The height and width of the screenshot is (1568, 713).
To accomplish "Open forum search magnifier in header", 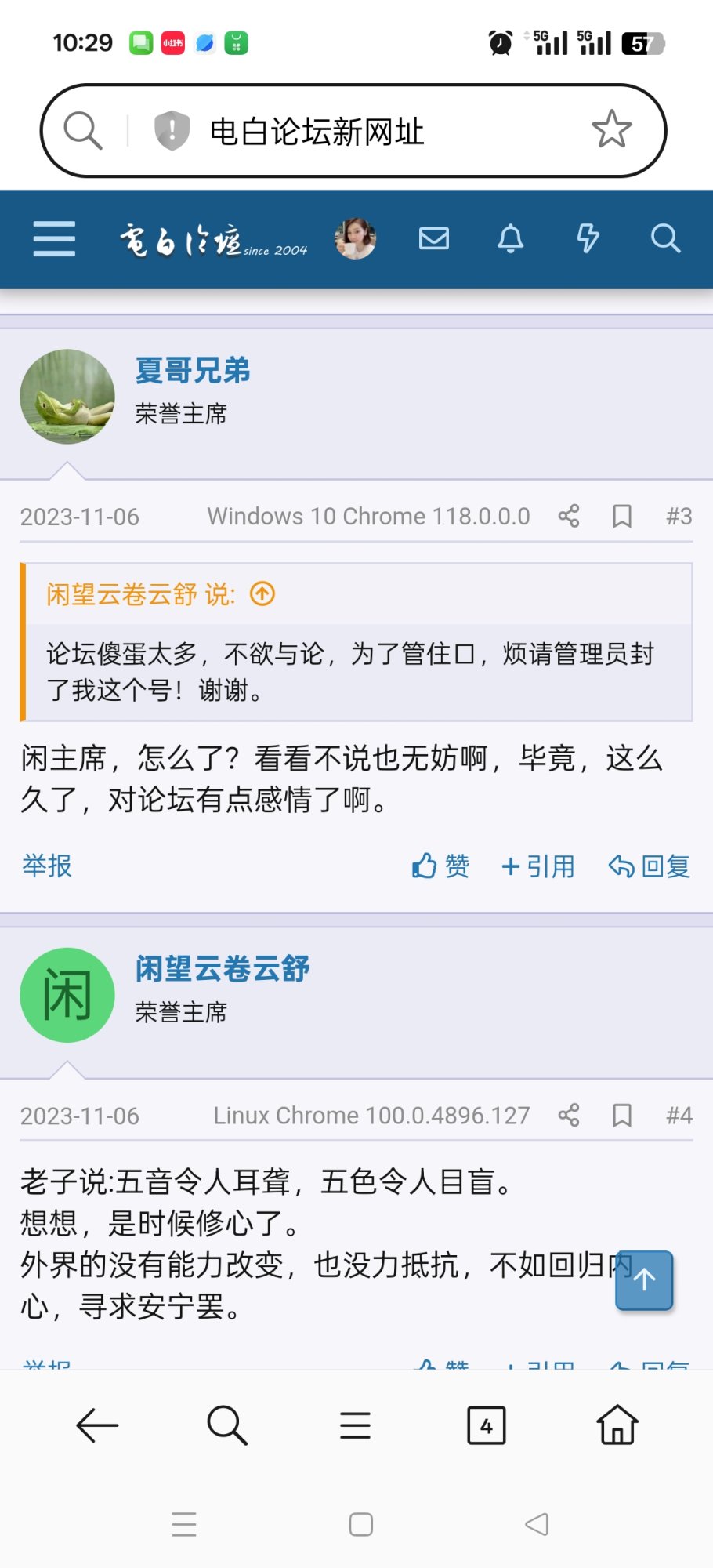I will pyautogui.click(x=665, y=238).
